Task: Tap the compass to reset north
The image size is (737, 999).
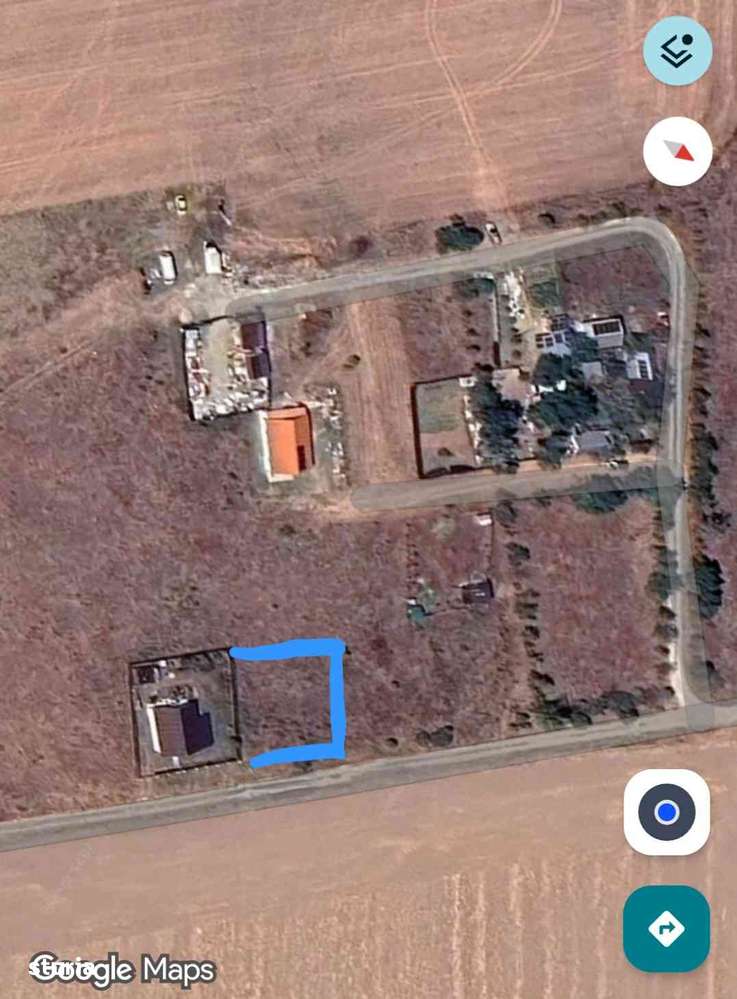Action: (678, 151)
